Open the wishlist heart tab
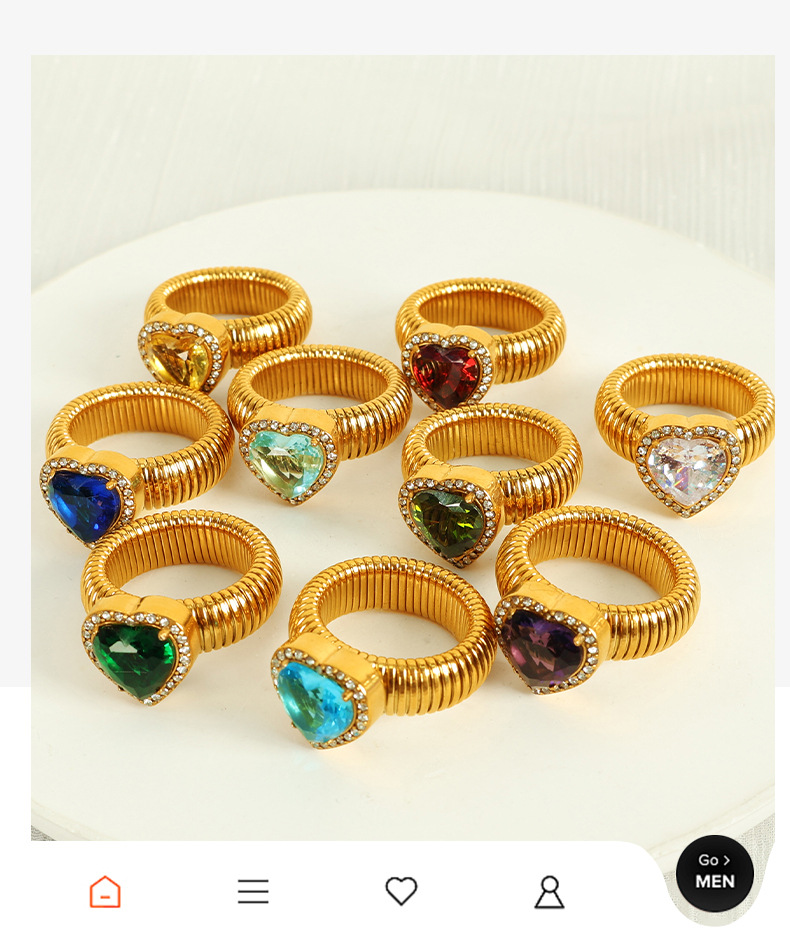Viewport: 790px width, 952px height. 401,890
